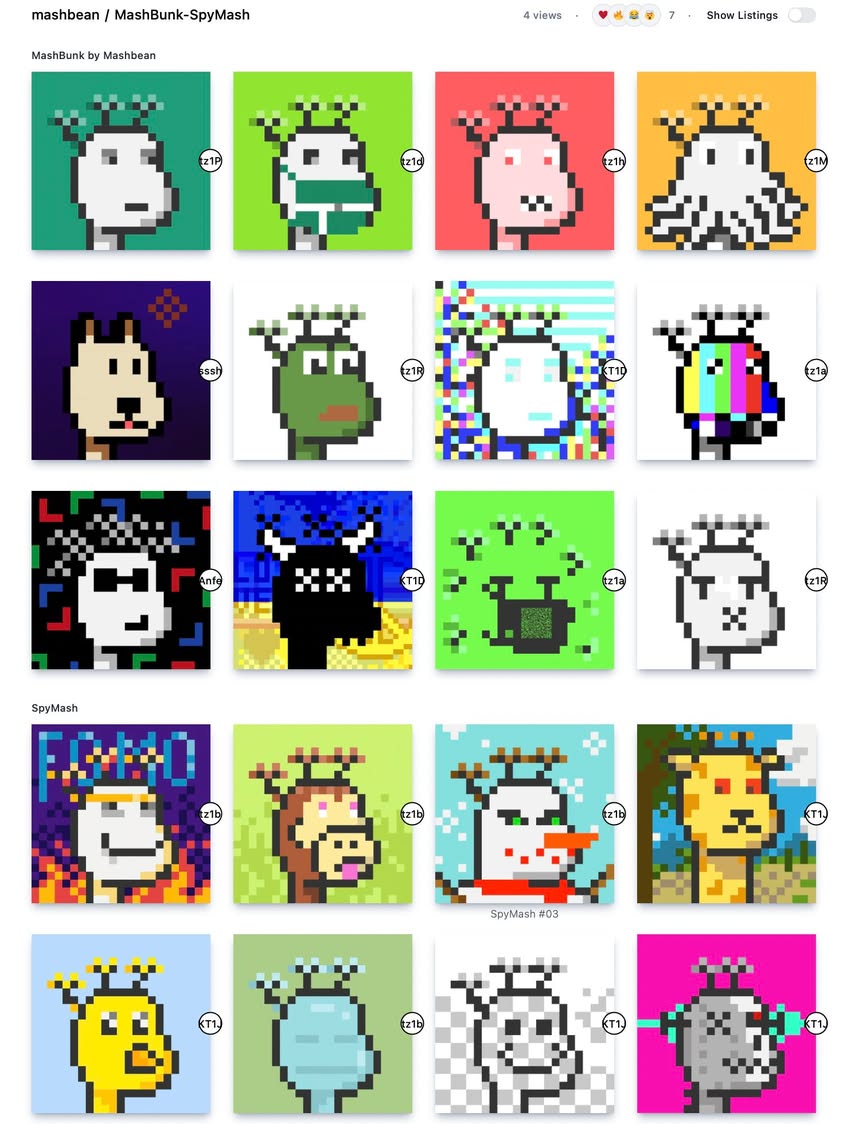Open the yellow duck on light blue
This screenshot has height=1124, width=843.
(x=121, y=1023)
